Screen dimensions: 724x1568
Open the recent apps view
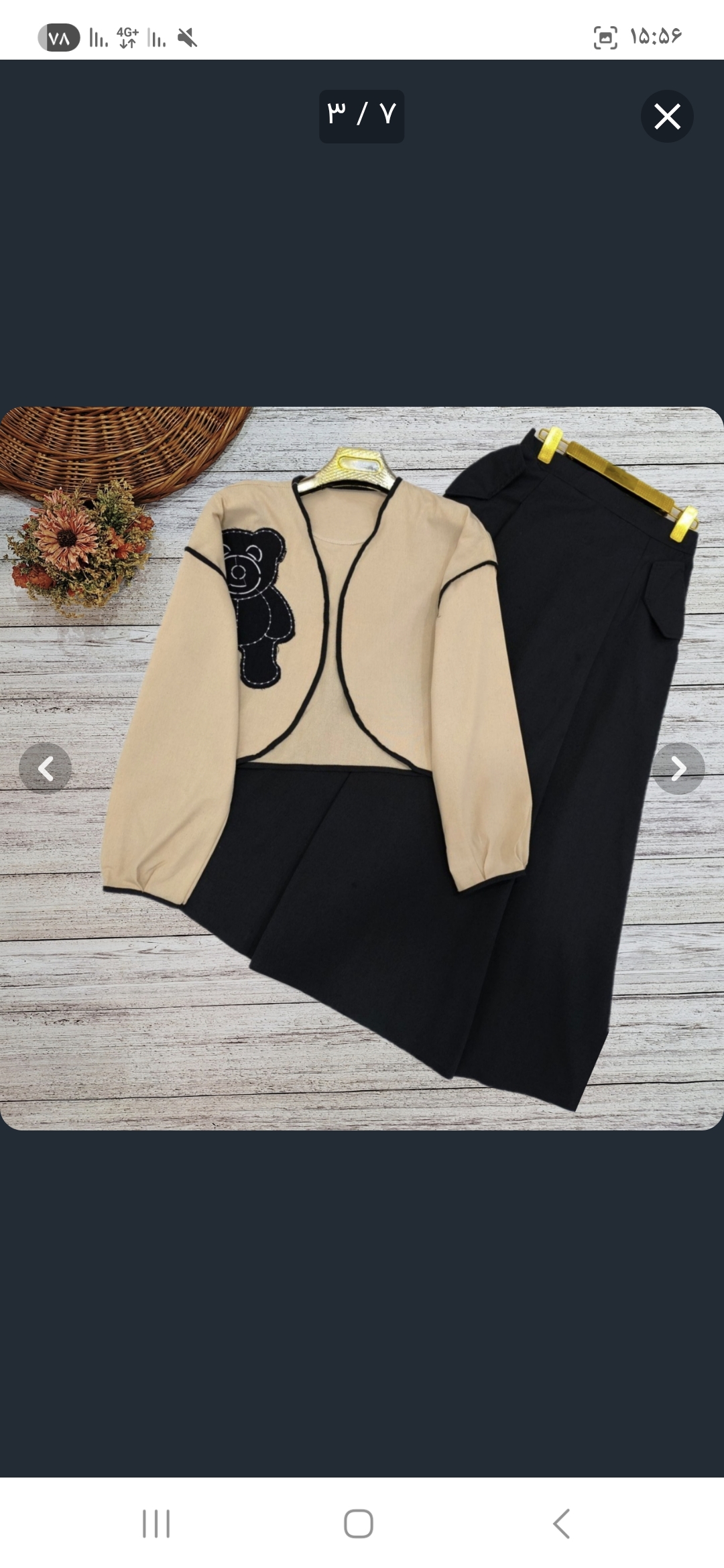156,1523
